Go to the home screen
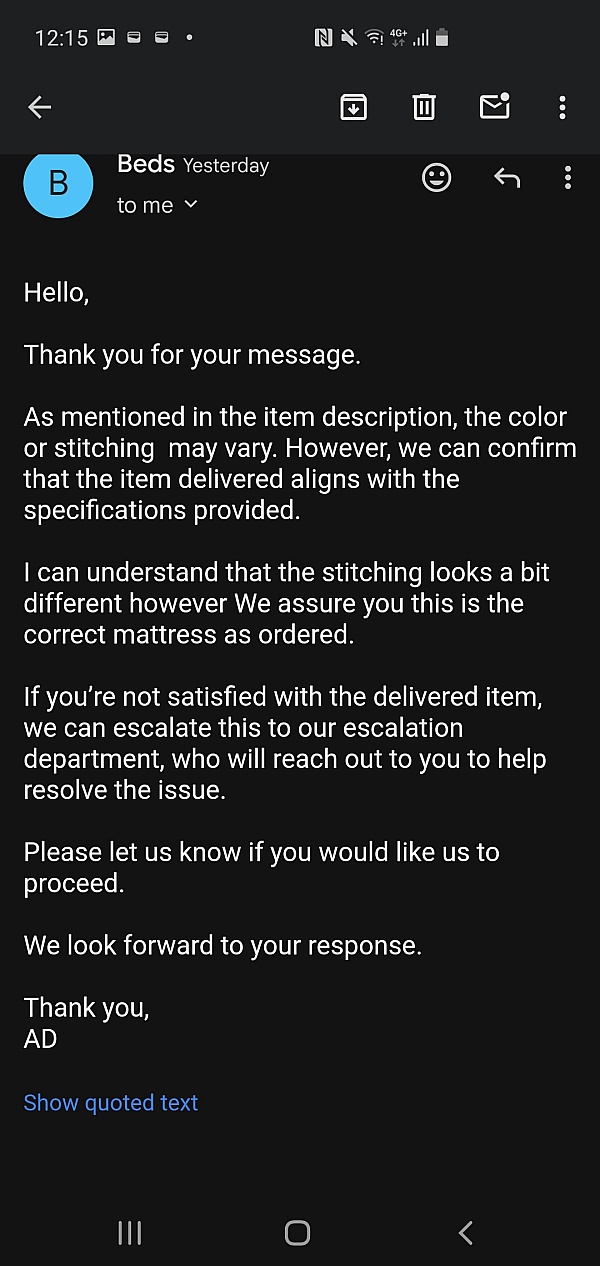Screen dimensions: 600x1266 (297, 1233)
